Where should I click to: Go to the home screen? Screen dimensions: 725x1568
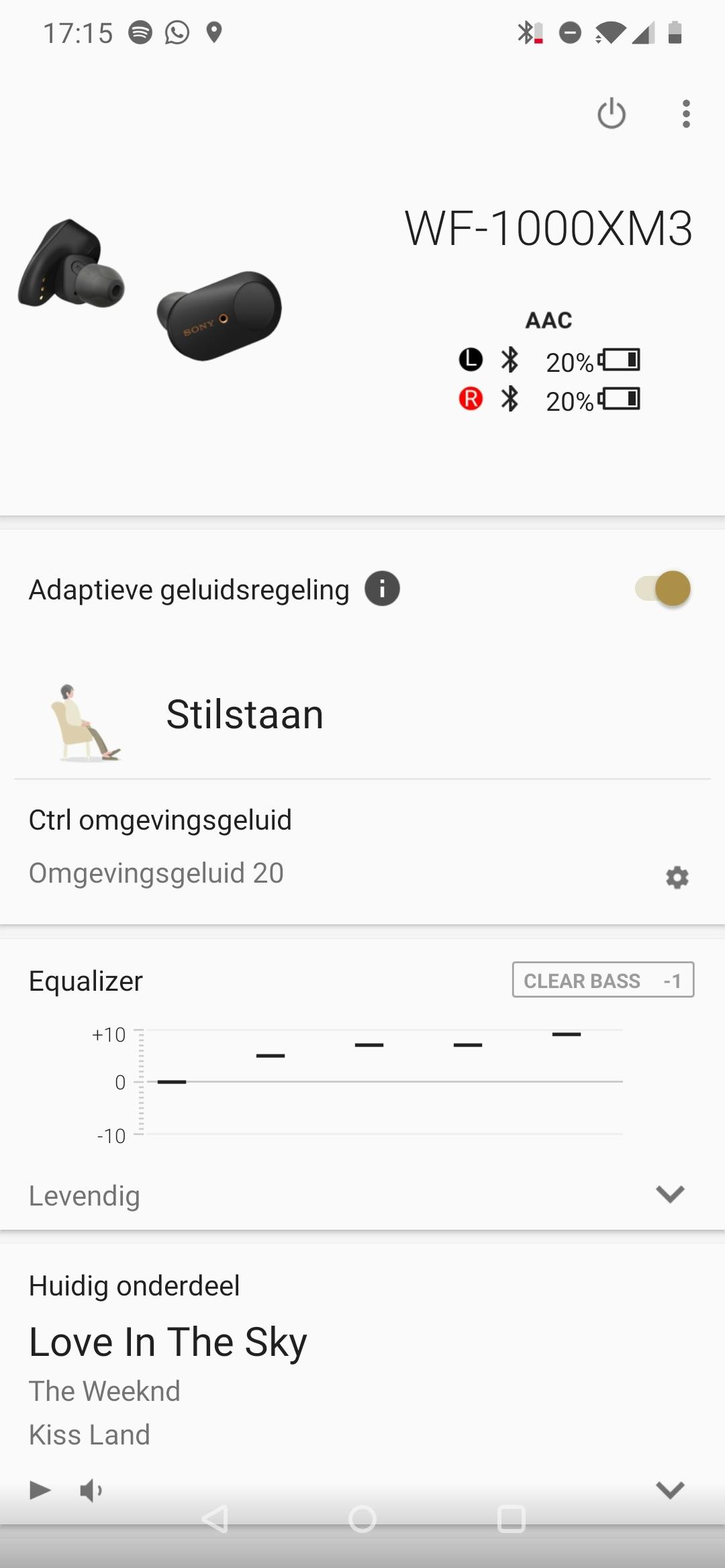[x=362, y=1519]
